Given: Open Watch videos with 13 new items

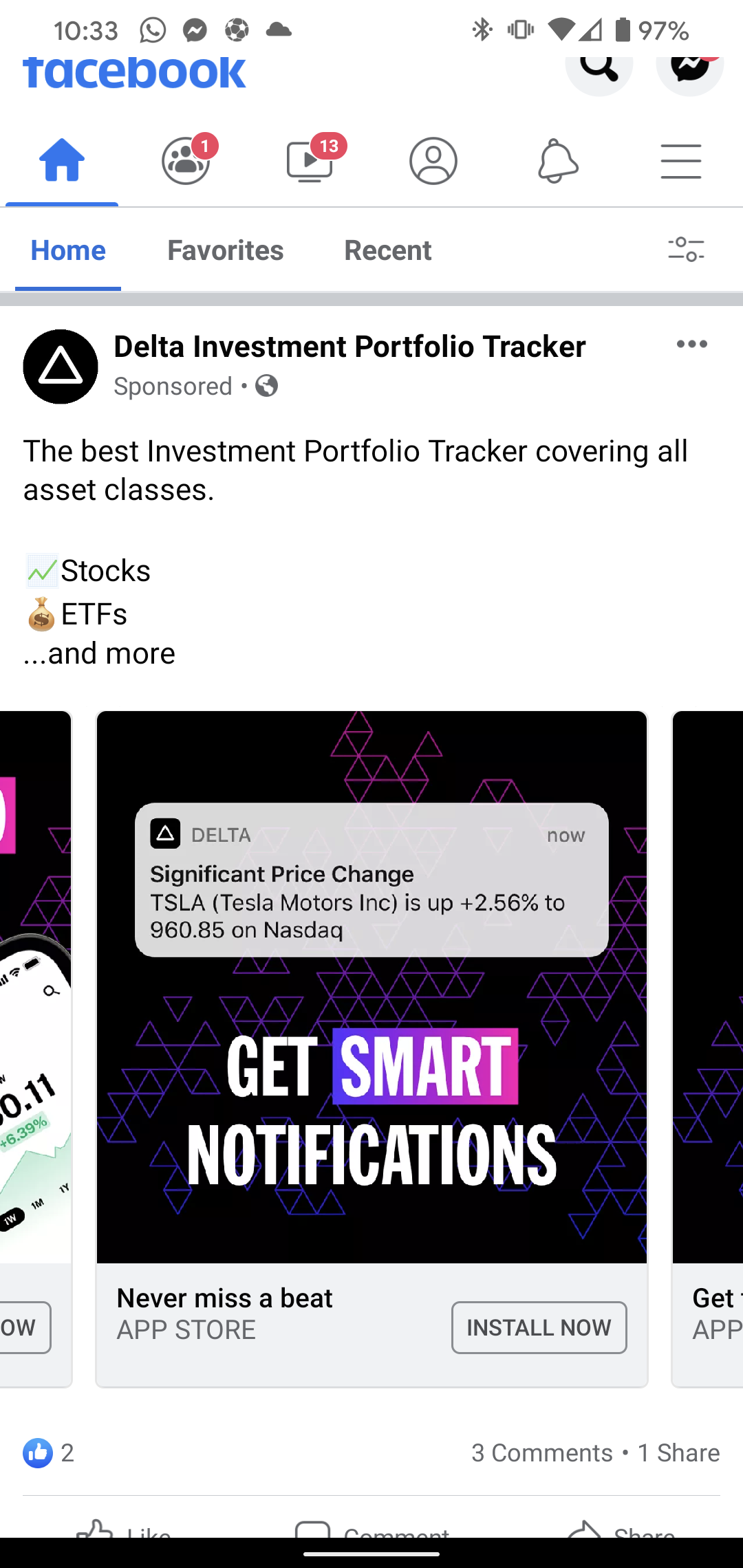Looking at the screenshot, I should [x=309, y=160].
